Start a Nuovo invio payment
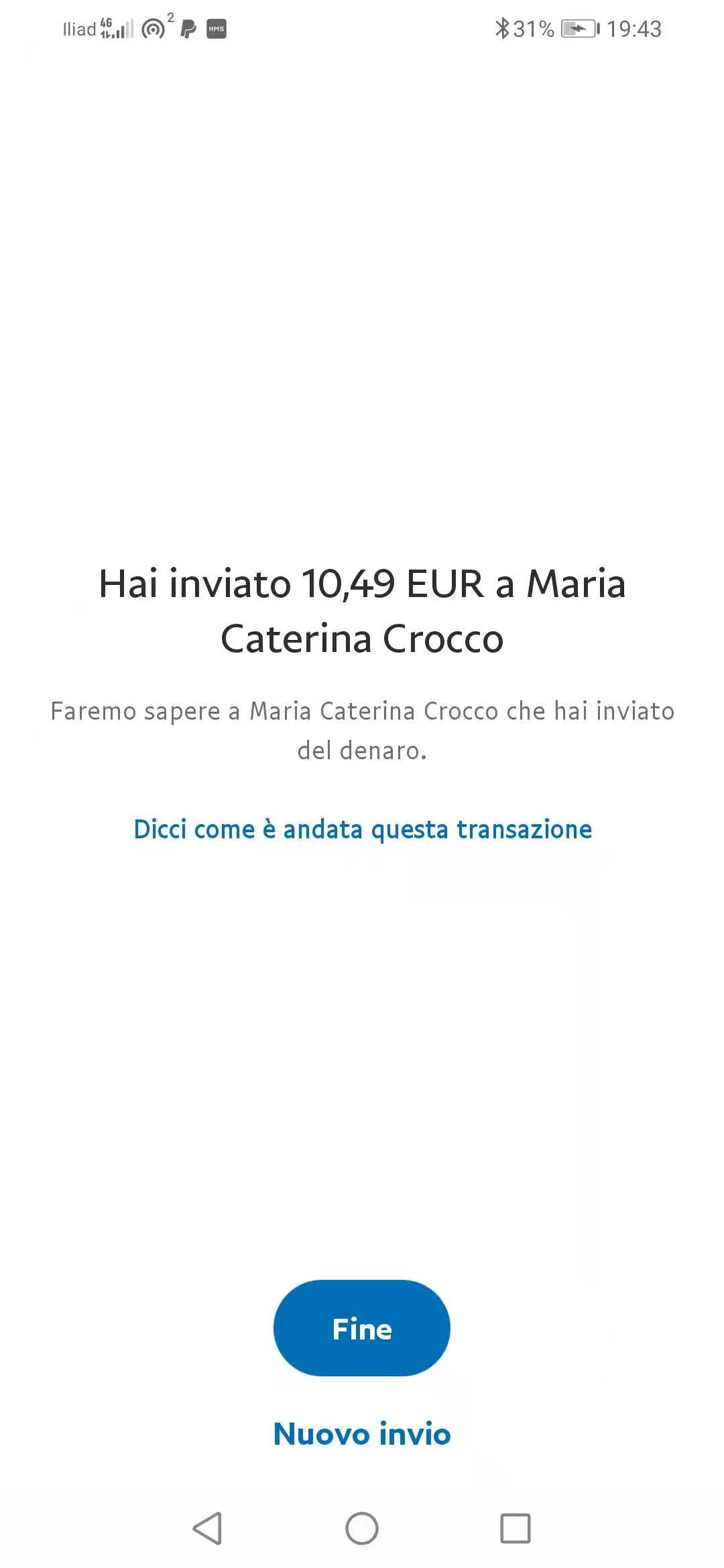724x1568 pixels. [x=362, y=1434]
